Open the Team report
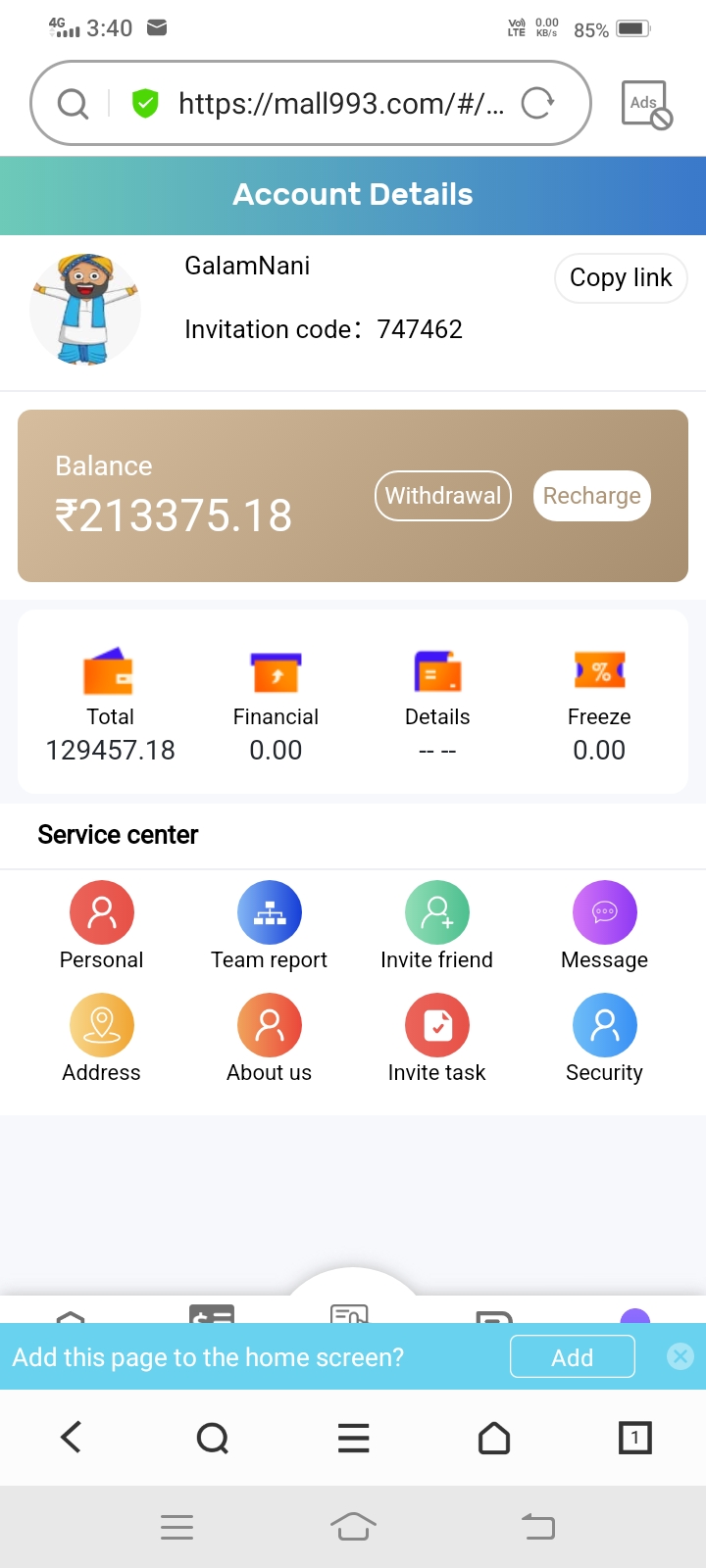The width and height of the screenshot is (706, 1568). click(270, 926)
